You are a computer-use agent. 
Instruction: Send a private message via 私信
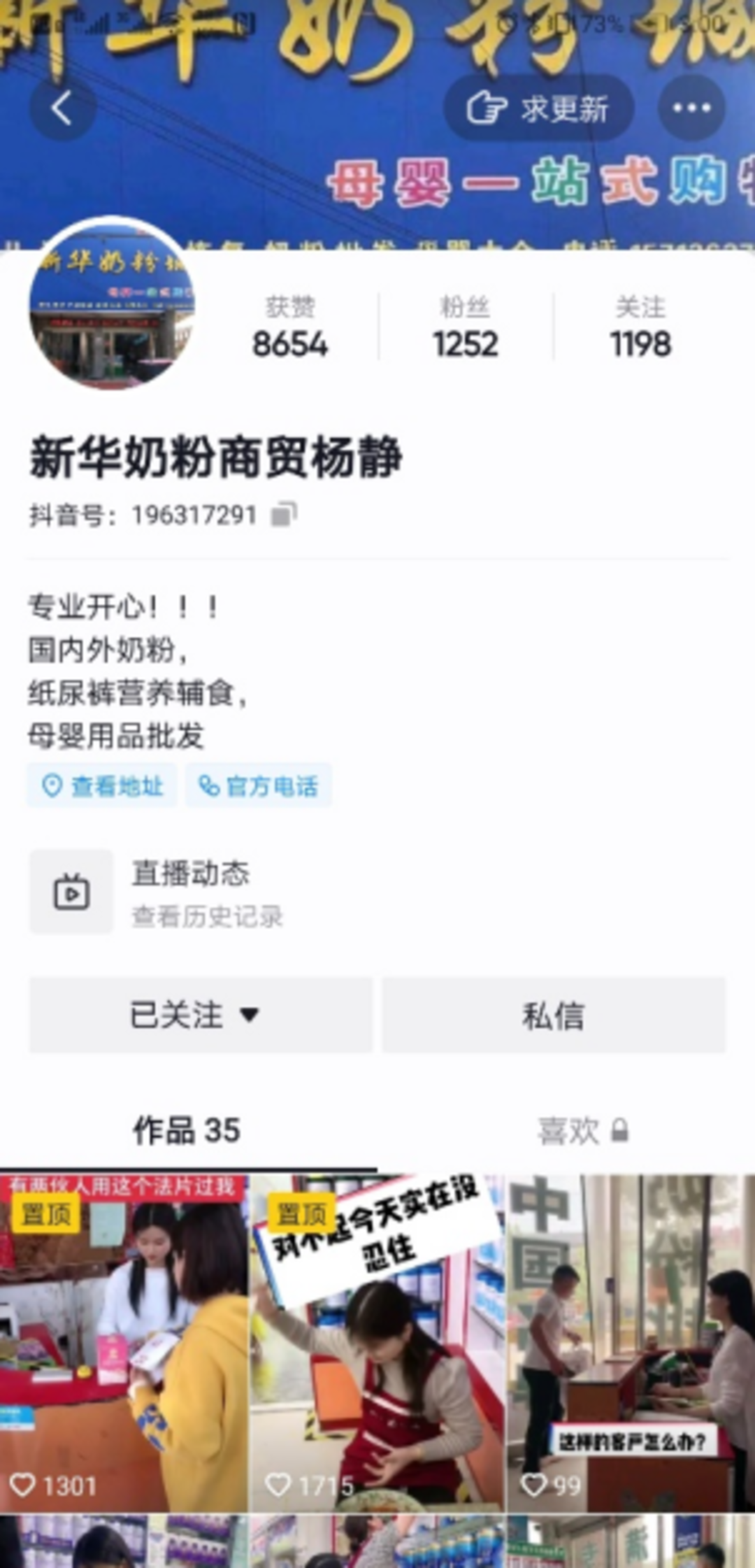coord(554,1015)
